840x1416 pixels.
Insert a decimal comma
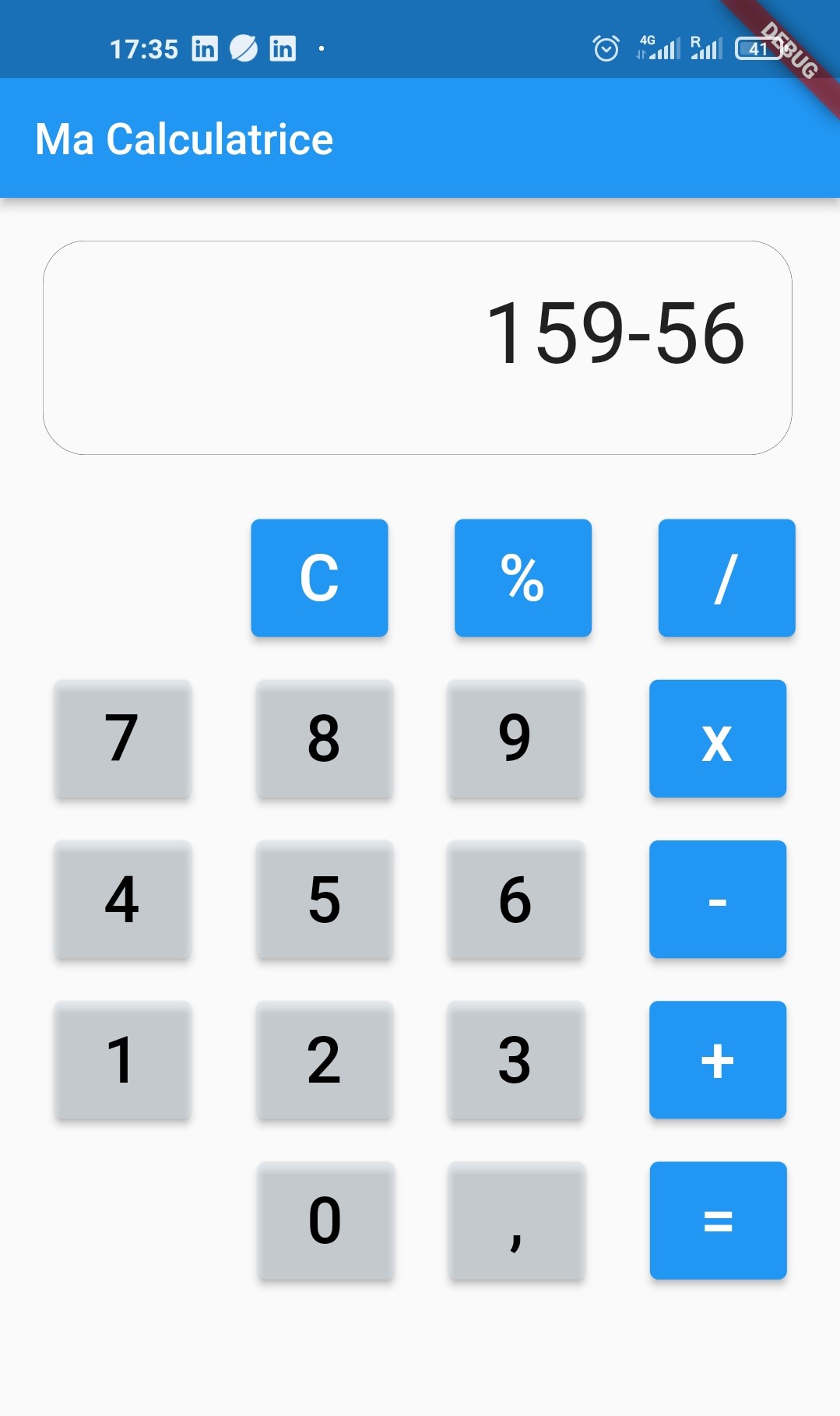point(516,1221)
